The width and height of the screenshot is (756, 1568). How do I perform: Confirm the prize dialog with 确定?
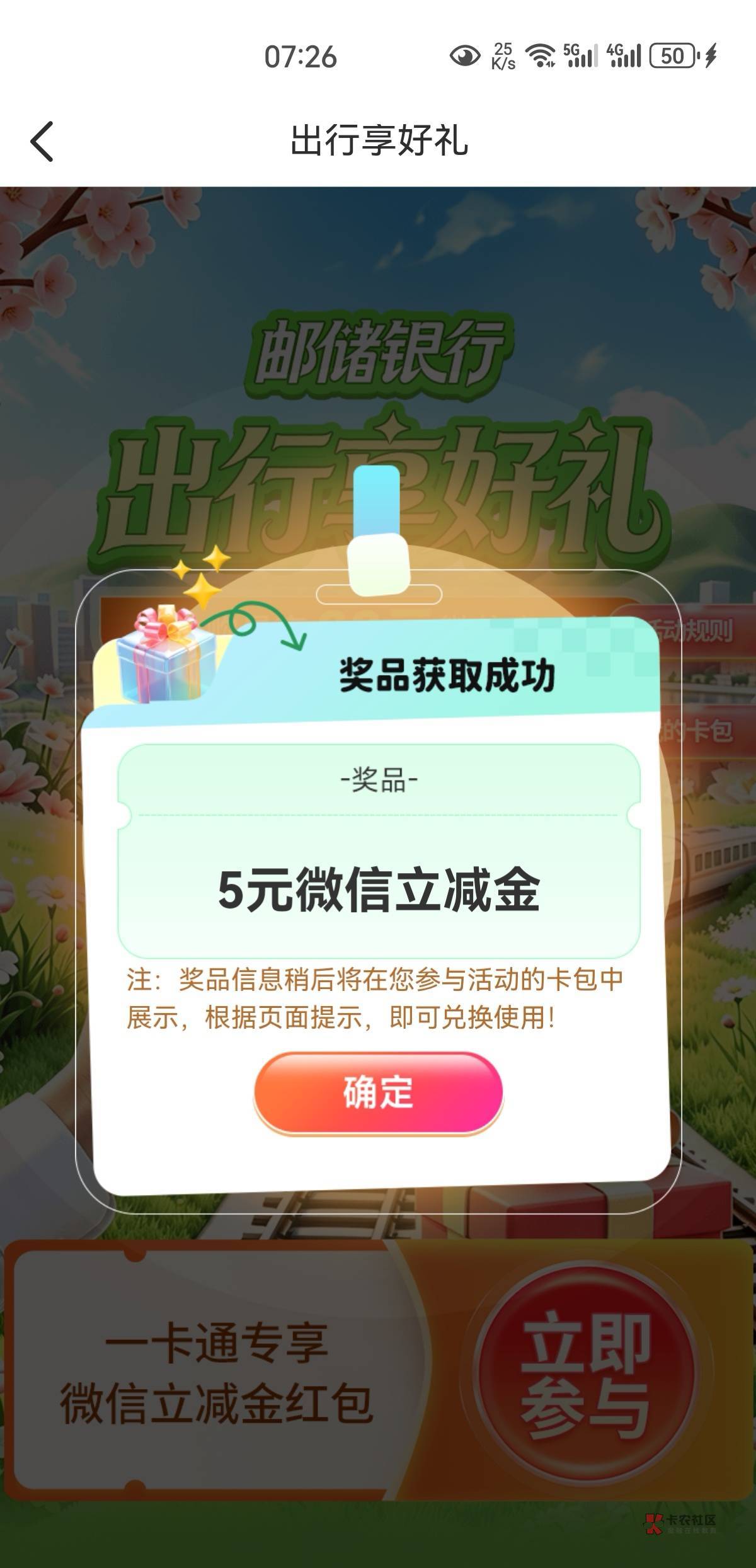tap(378, 1093)
